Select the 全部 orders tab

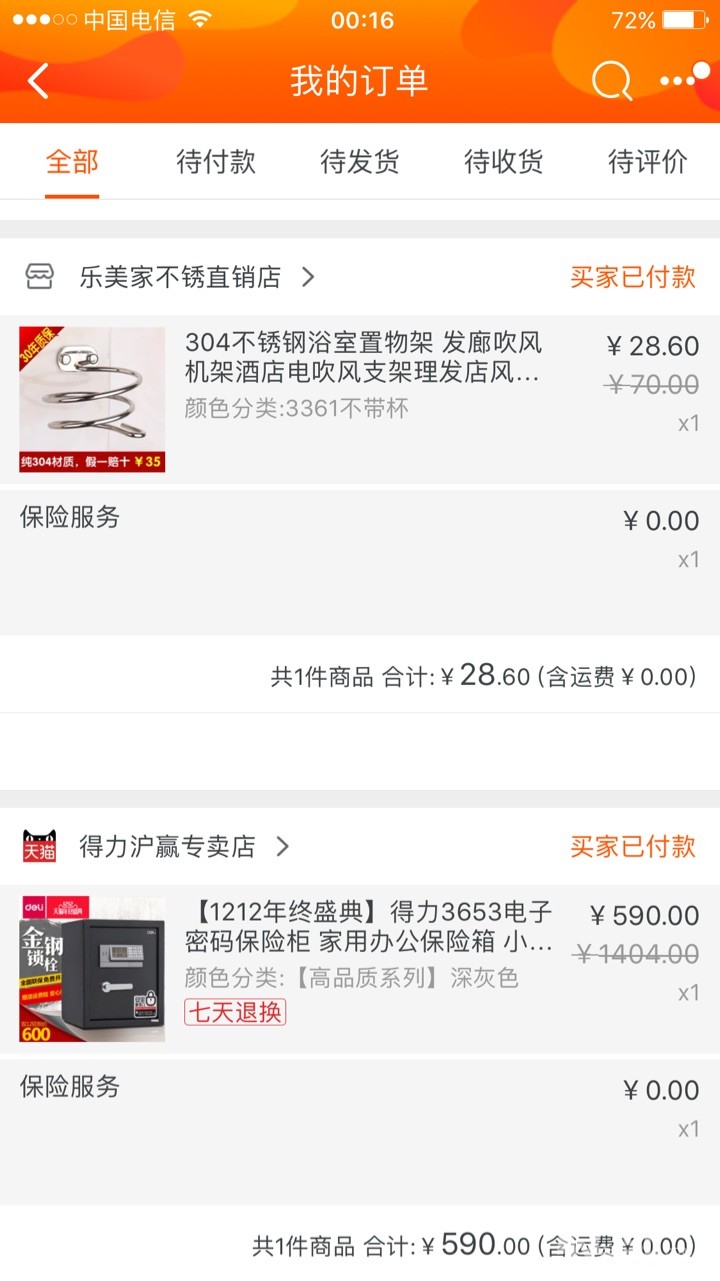click(72, 162)
